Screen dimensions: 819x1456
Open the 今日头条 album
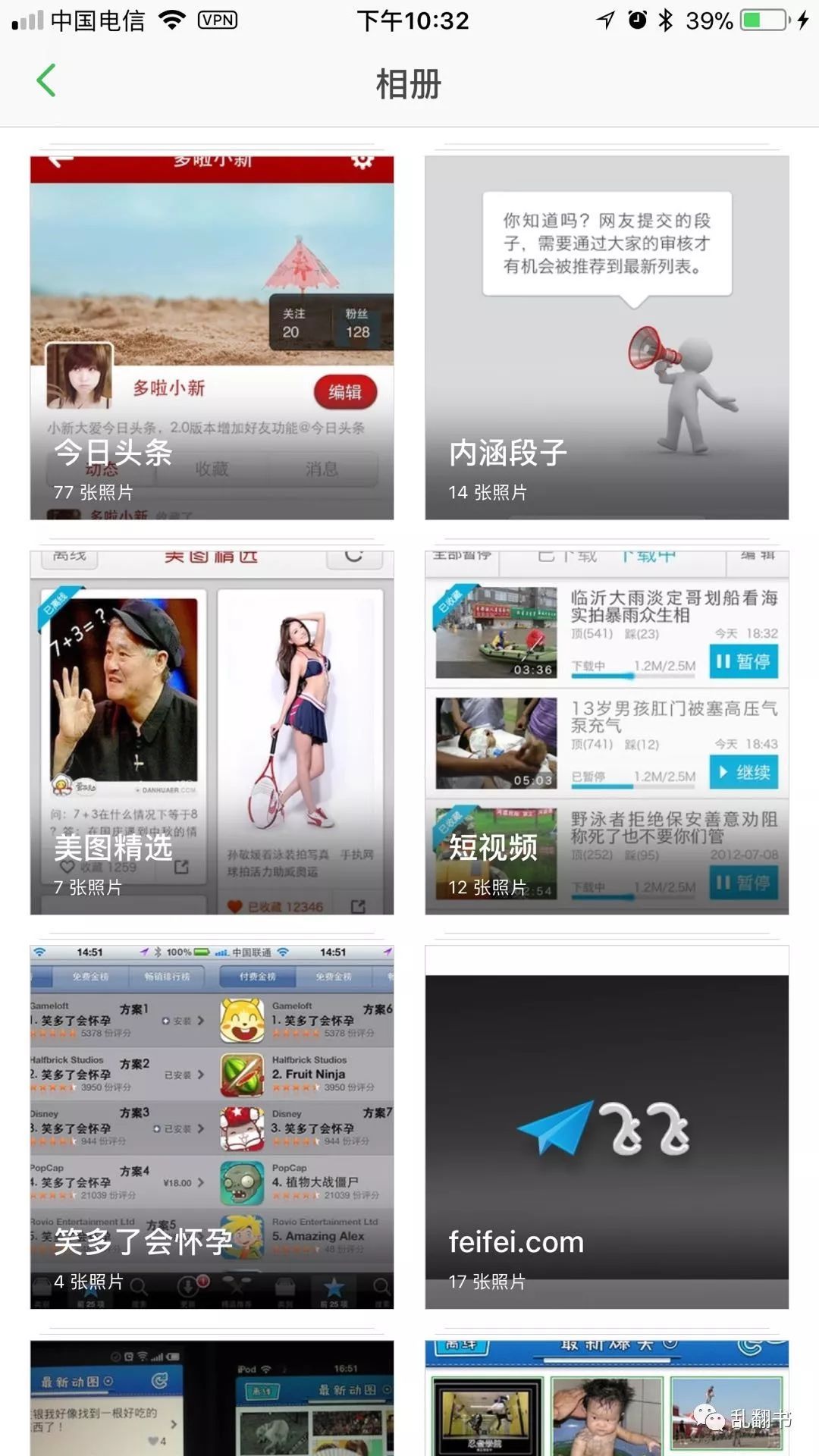[x=212, y=337]
